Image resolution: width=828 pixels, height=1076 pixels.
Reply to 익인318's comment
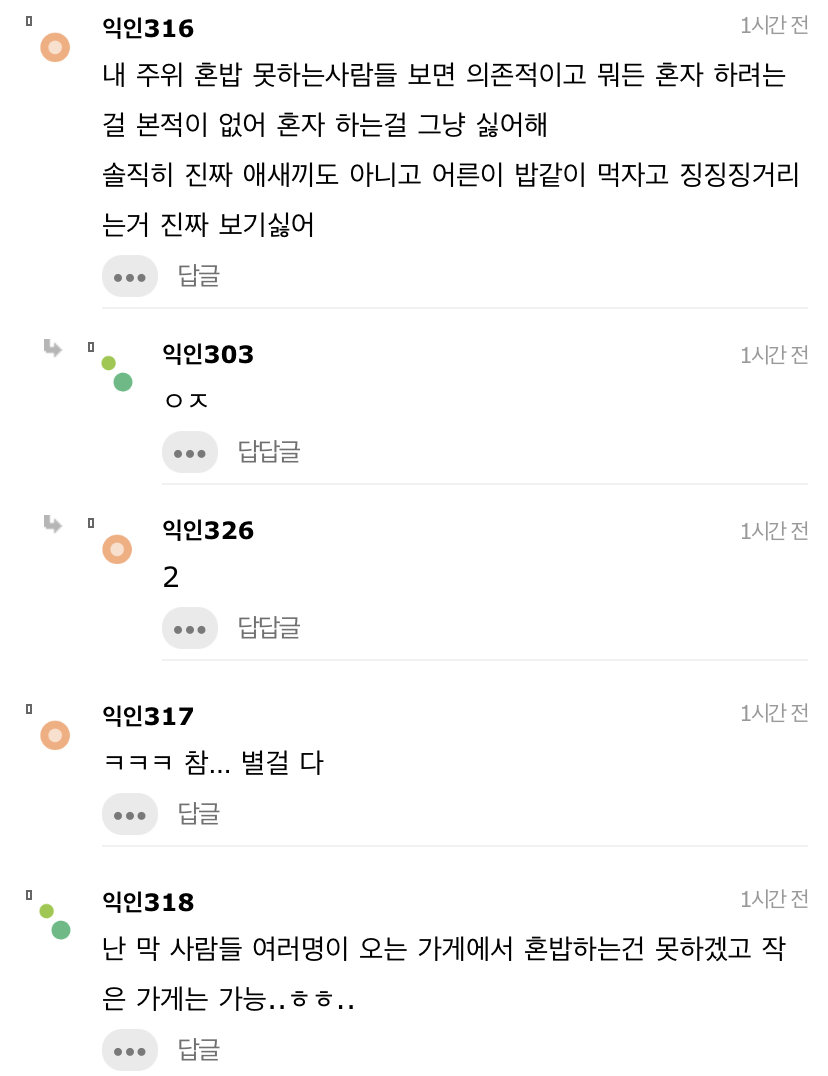(198, 1050)
